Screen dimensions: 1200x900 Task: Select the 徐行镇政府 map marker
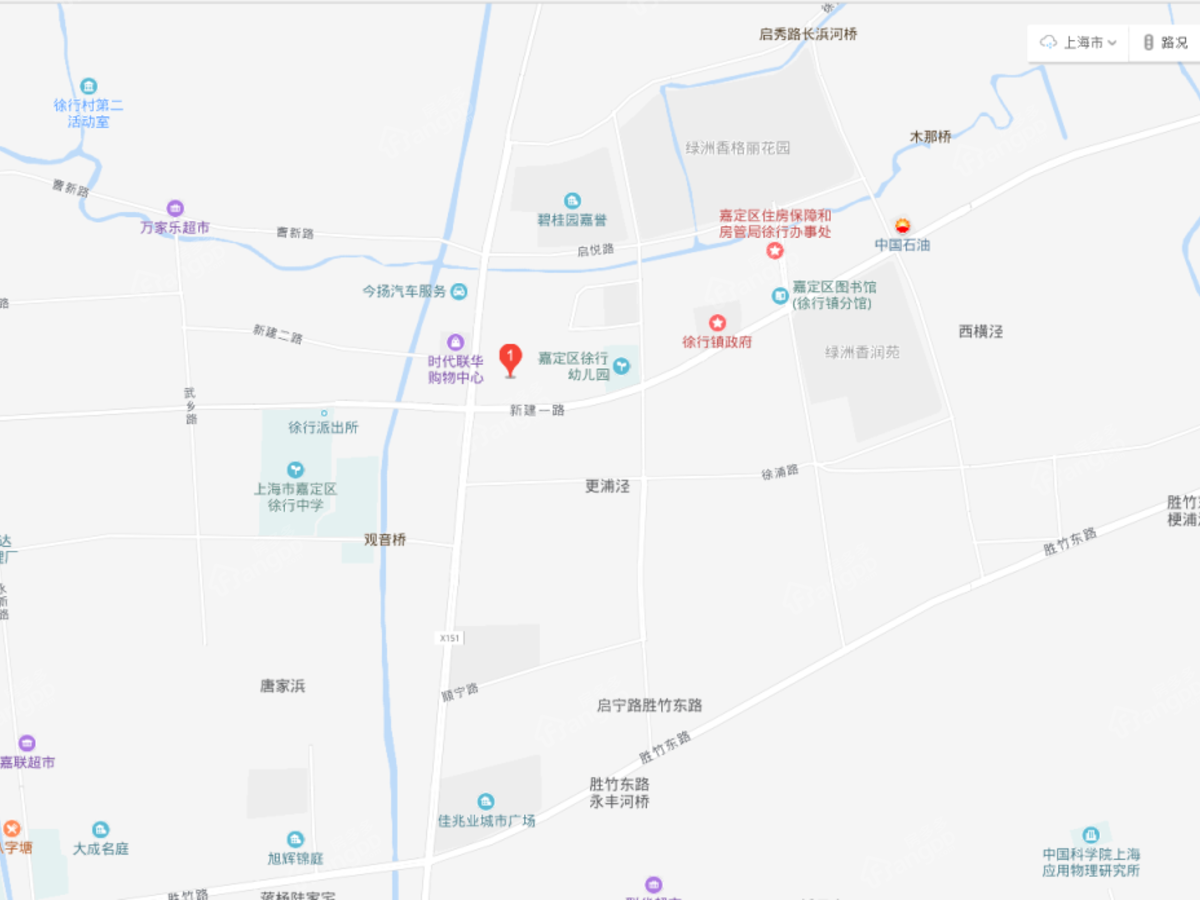point(717,323)
